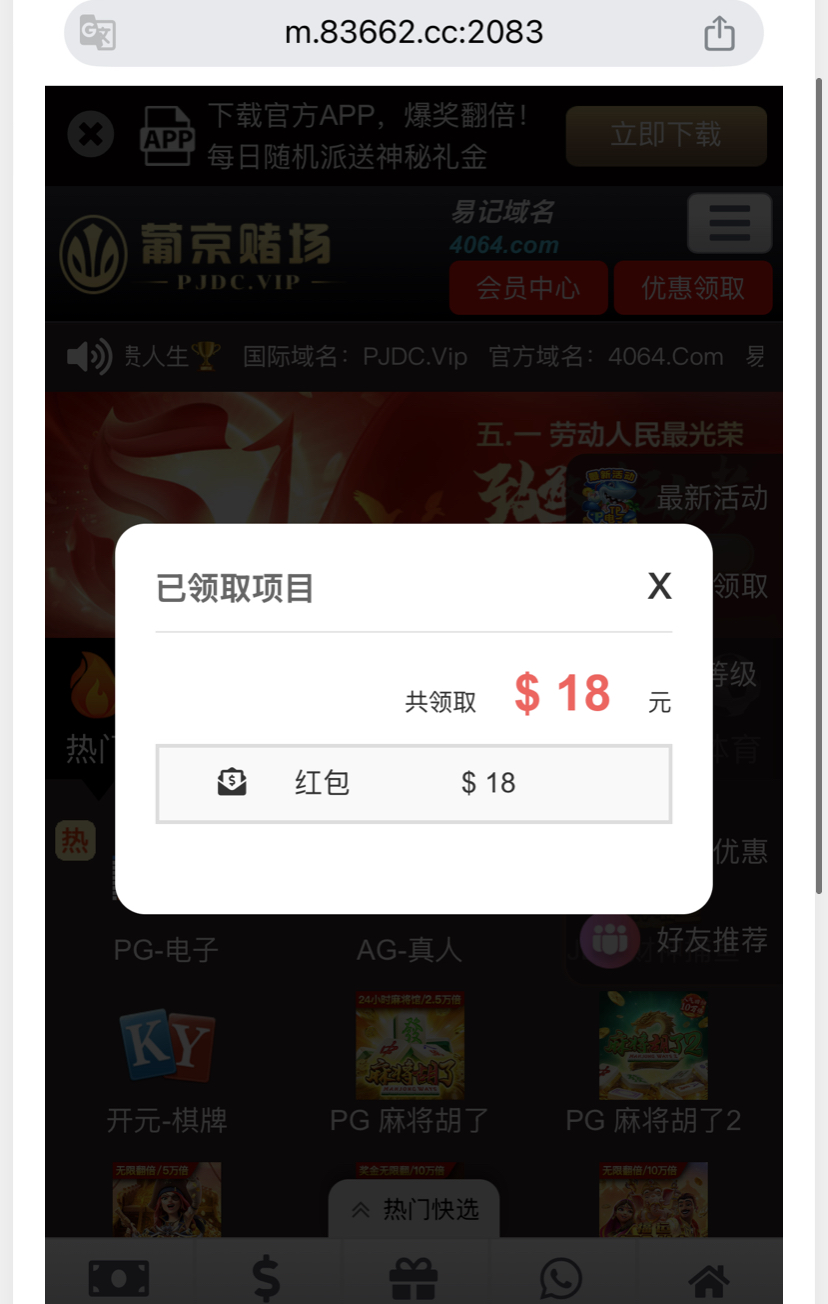This screenshot has width=828, height=1304.
Task: Share this page from the browser bar
Action: click(x=719, y=33)
